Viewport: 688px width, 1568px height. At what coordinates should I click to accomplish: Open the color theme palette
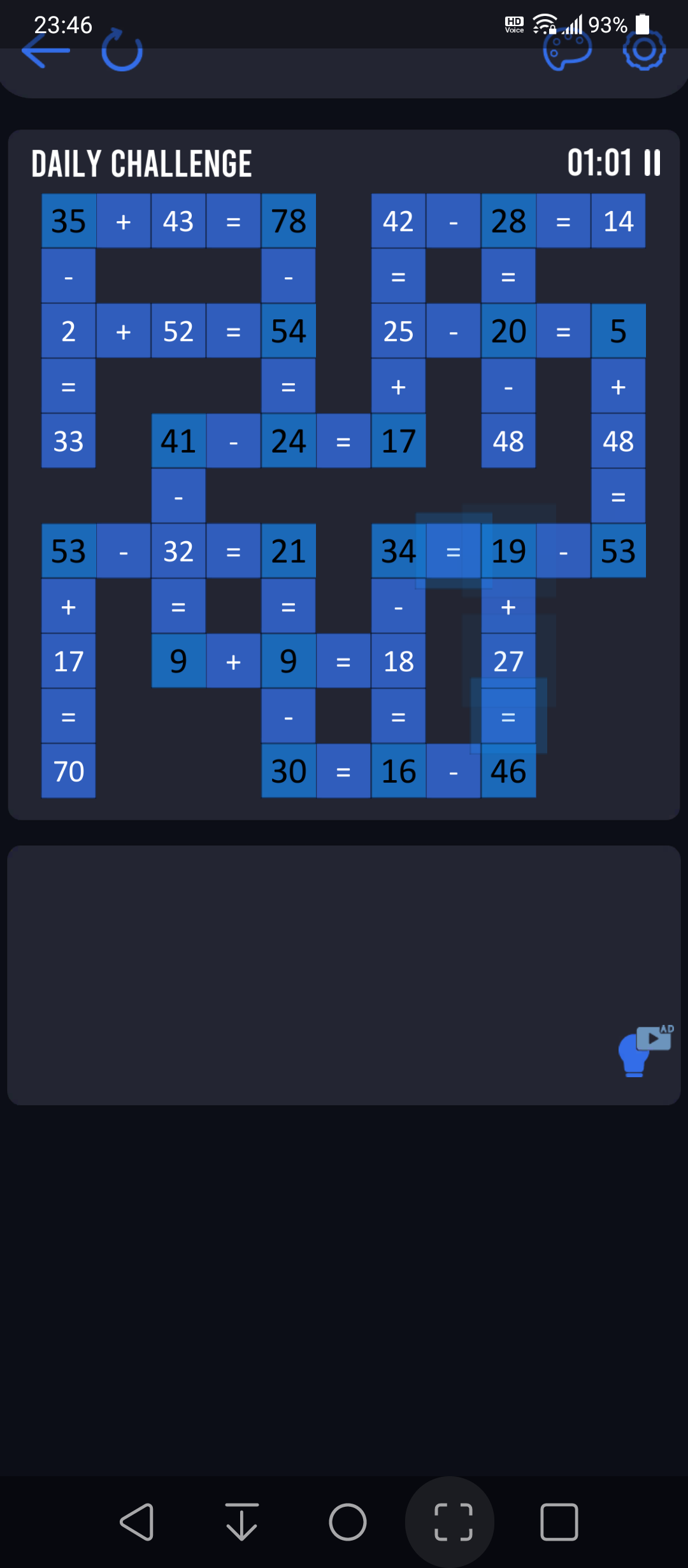[x=567, y=51]
